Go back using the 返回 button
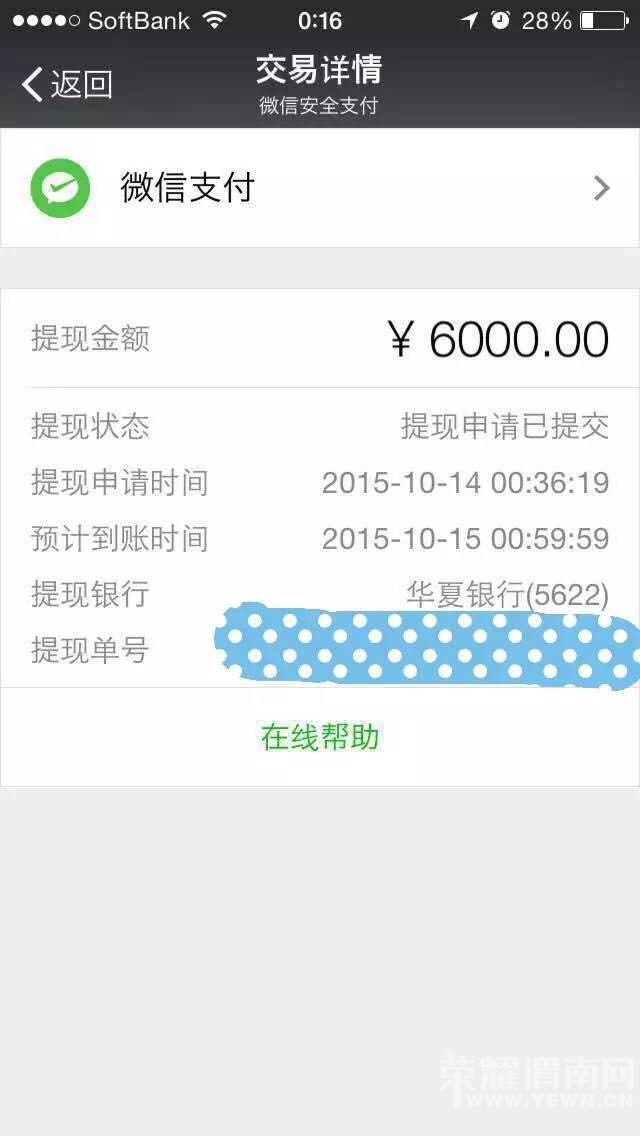 (67, 85)
